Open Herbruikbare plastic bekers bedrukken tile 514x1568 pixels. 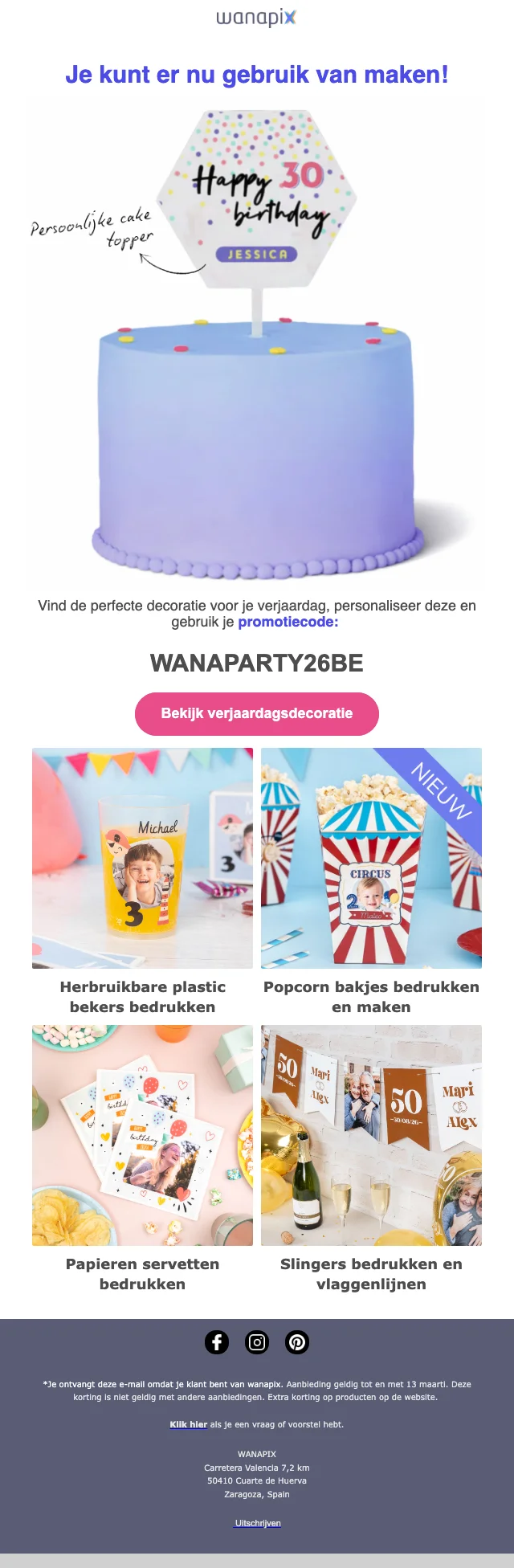142,858
